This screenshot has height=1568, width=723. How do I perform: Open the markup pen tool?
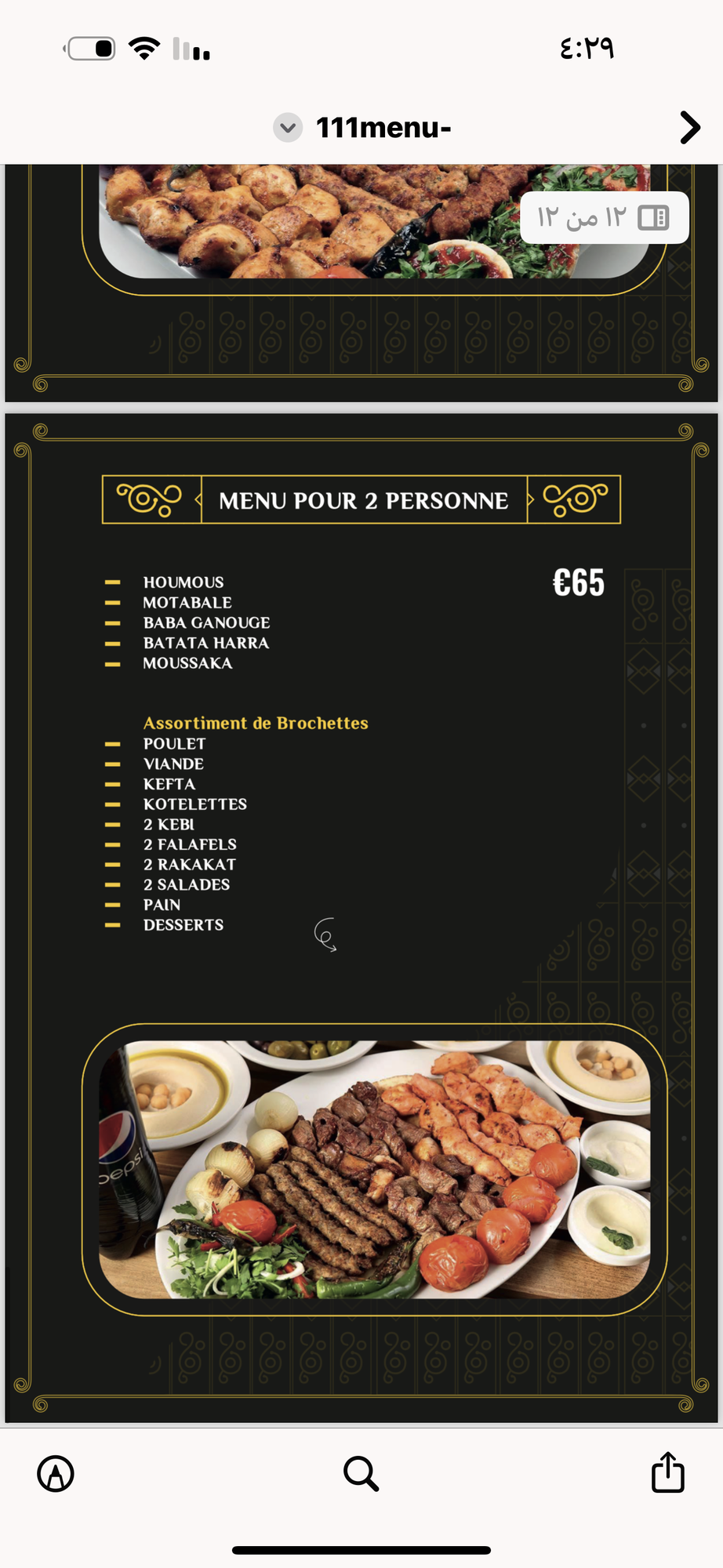pyautogui.click(x=56, y=1474)
